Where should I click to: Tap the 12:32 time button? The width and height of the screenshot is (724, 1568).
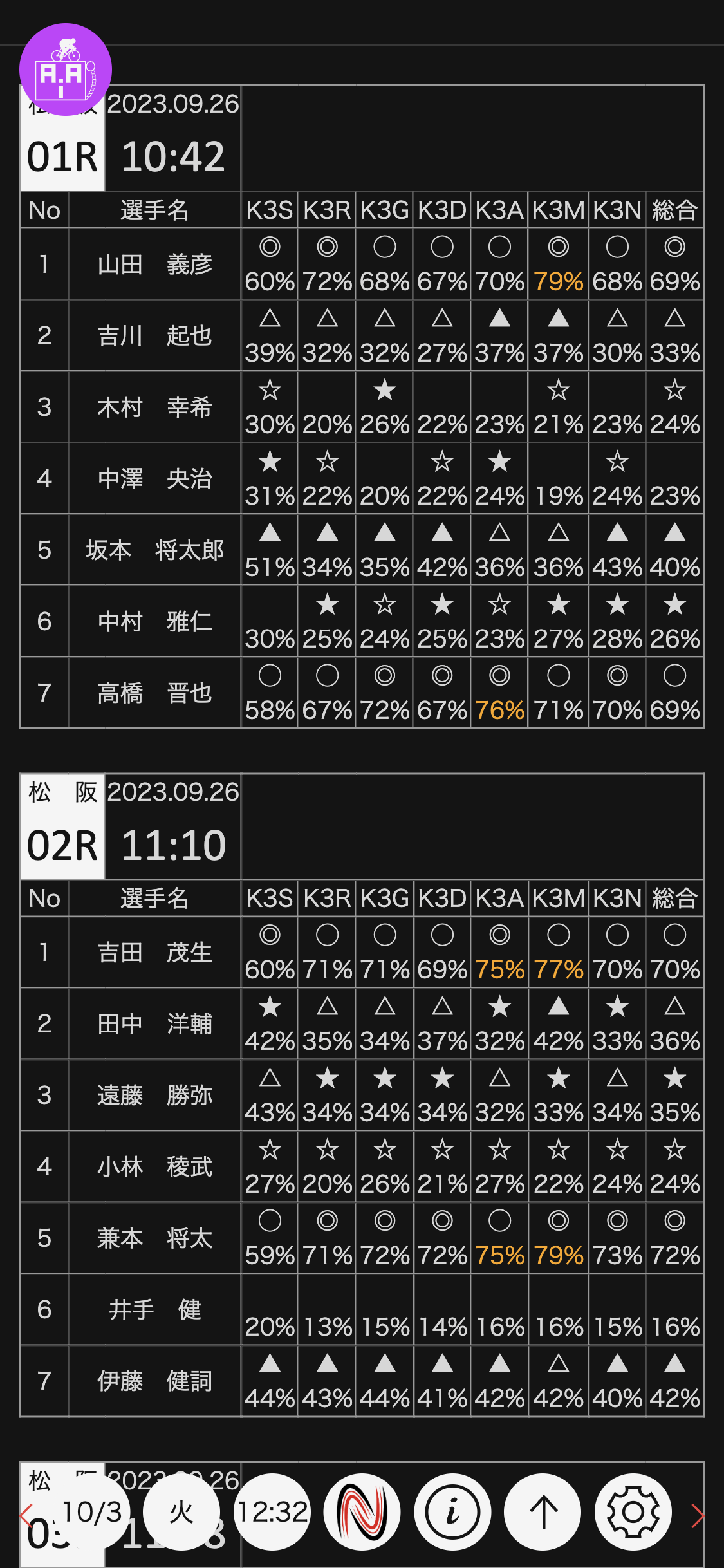tap(272, 1512)
